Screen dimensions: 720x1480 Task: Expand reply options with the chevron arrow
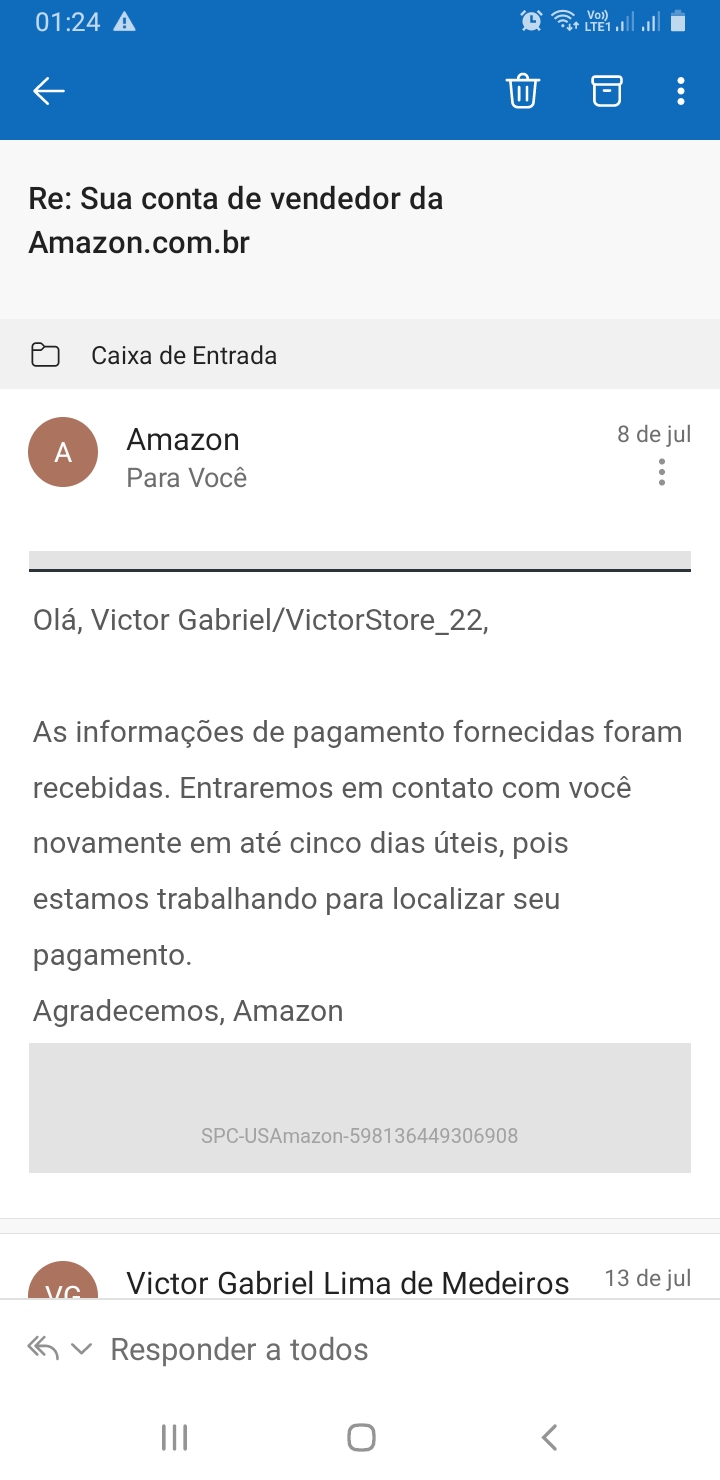pyautogui.click(x=82, y=1349)
